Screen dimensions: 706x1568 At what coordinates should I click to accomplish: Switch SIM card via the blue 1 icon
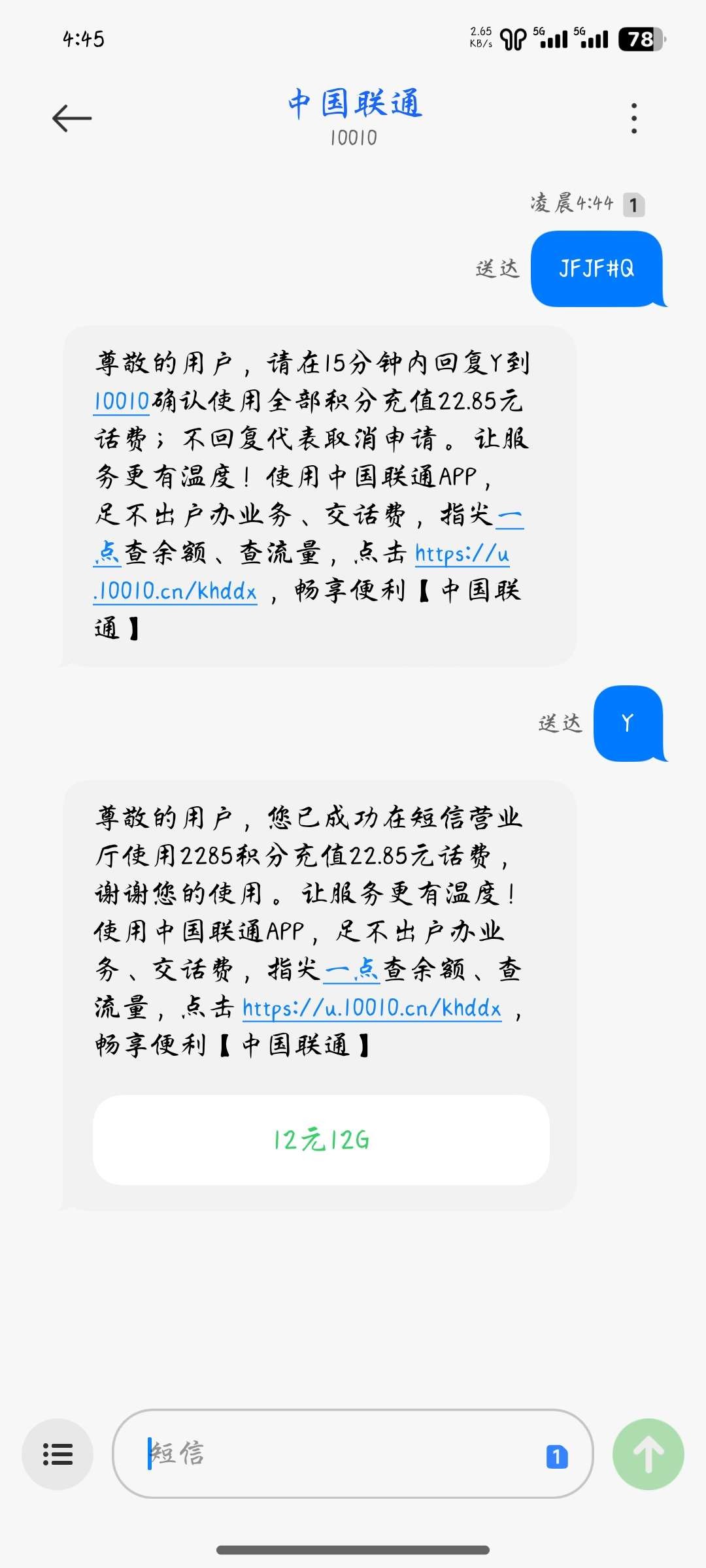point(556,1456)
